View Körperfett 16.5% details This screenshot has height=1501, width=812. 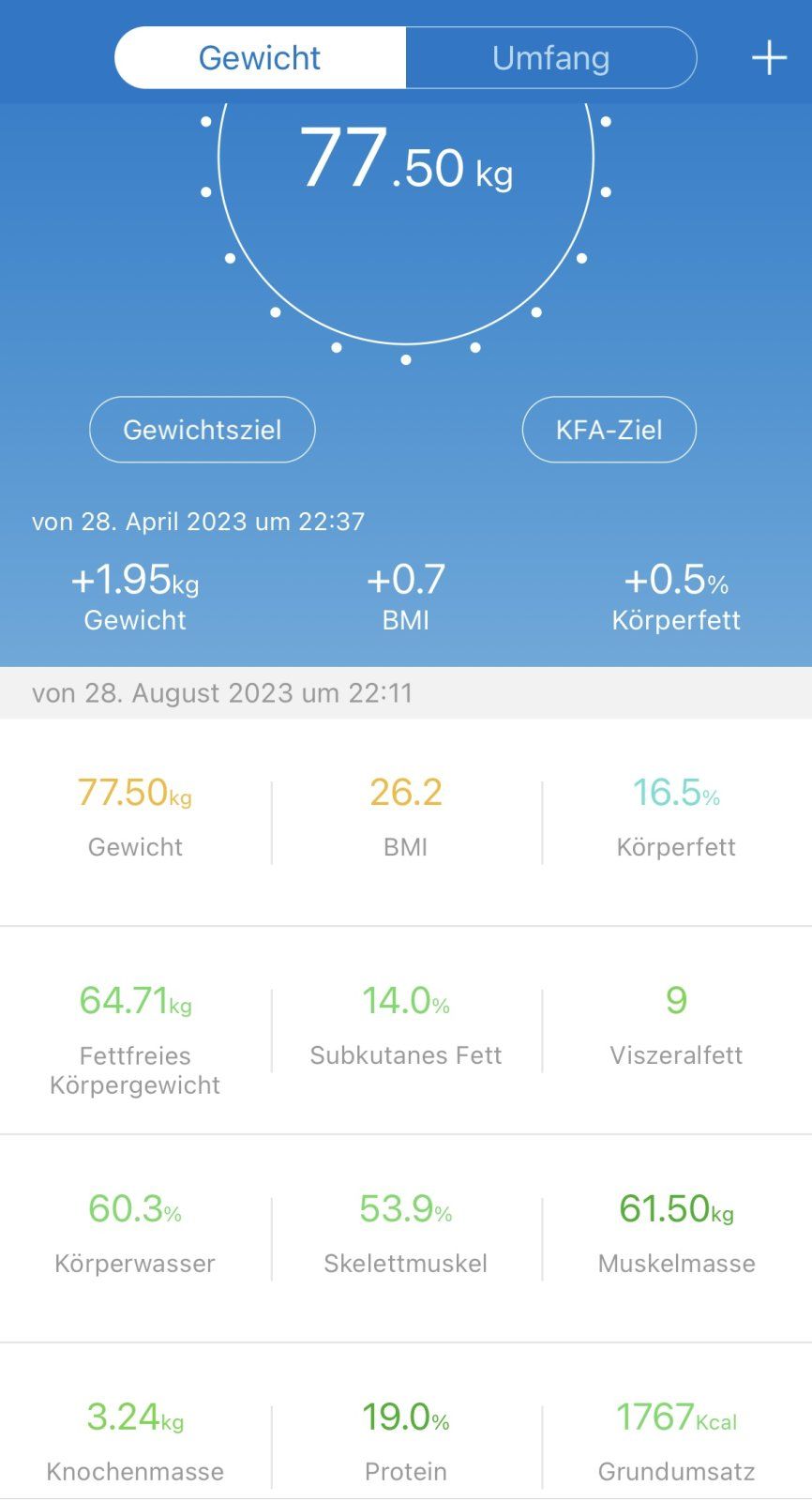[676, 816]
